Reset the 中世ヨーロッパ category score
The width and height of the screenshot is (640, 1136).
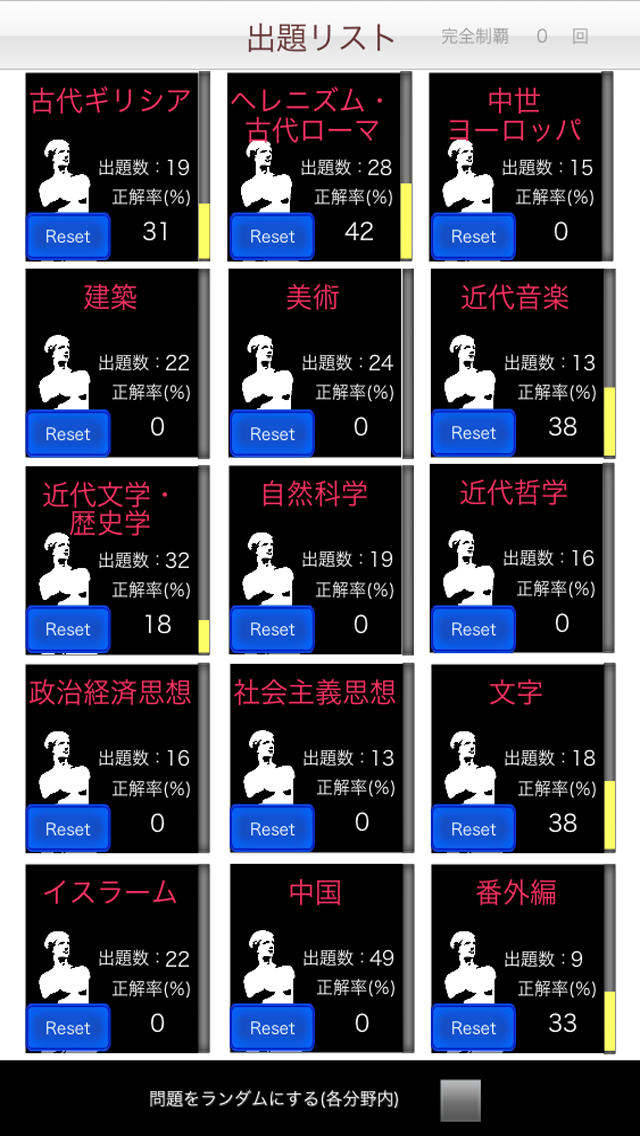click(473, 237)
